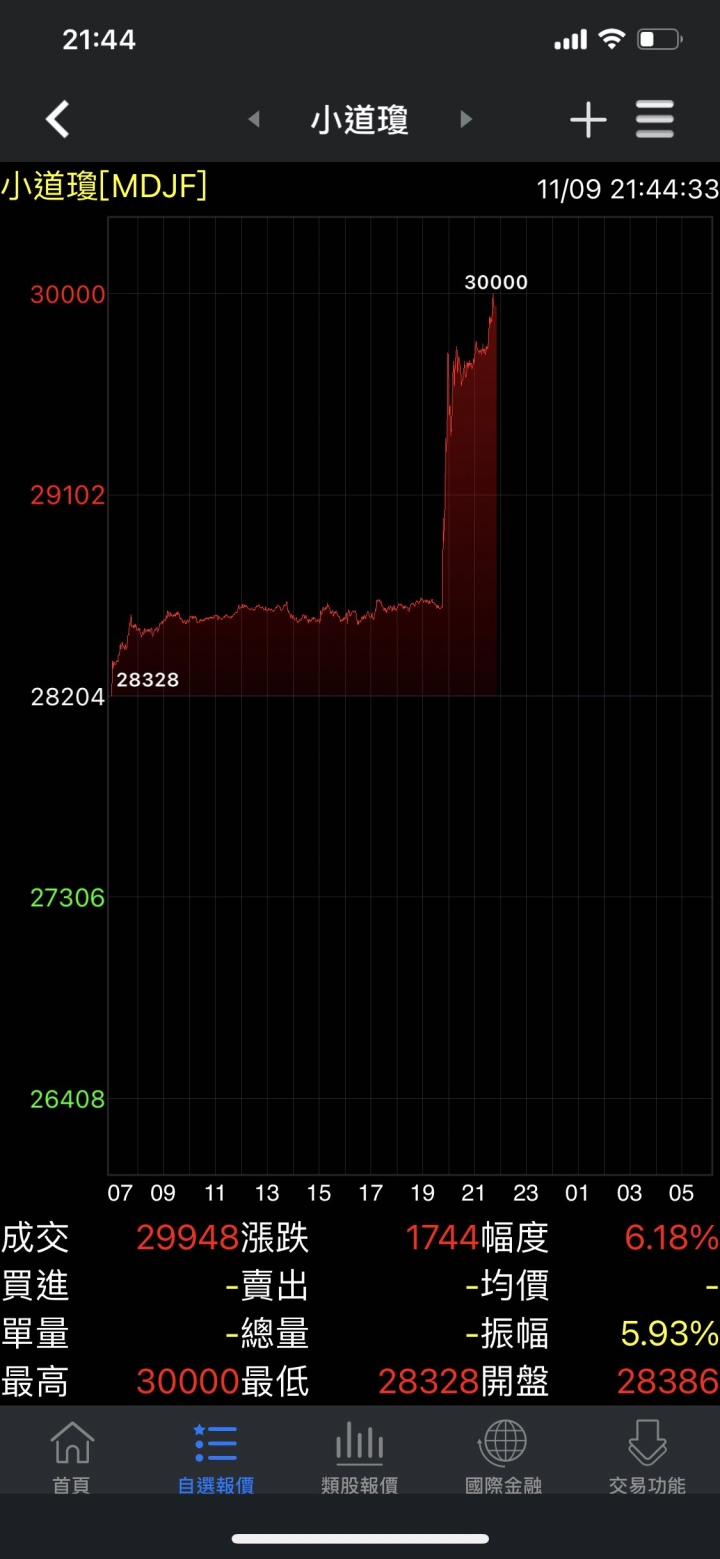Go back using the top-left arrow
Image resolution: width=720 pixels, height=1559 pixels.
coord(58,120)
